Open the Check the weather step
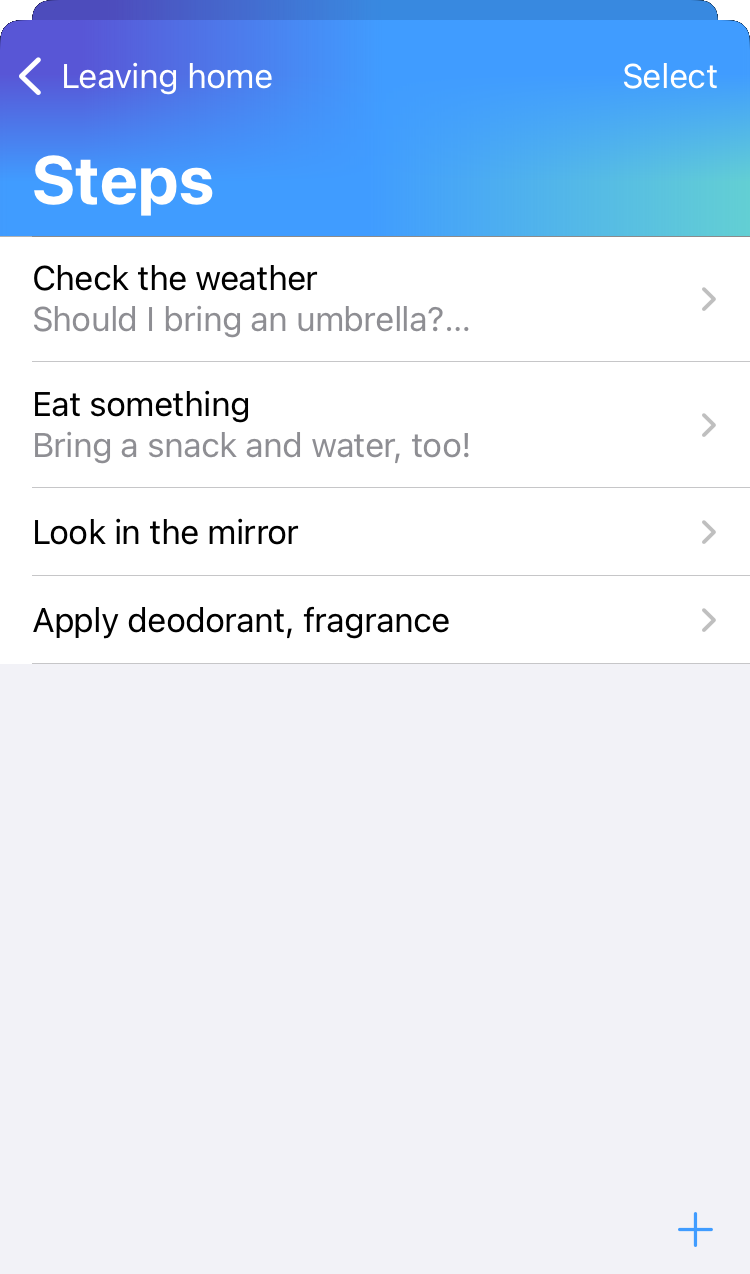Image resolution: width=750 pixels, height=1274 pixels. pyautogui.click(x=375, y=299)
